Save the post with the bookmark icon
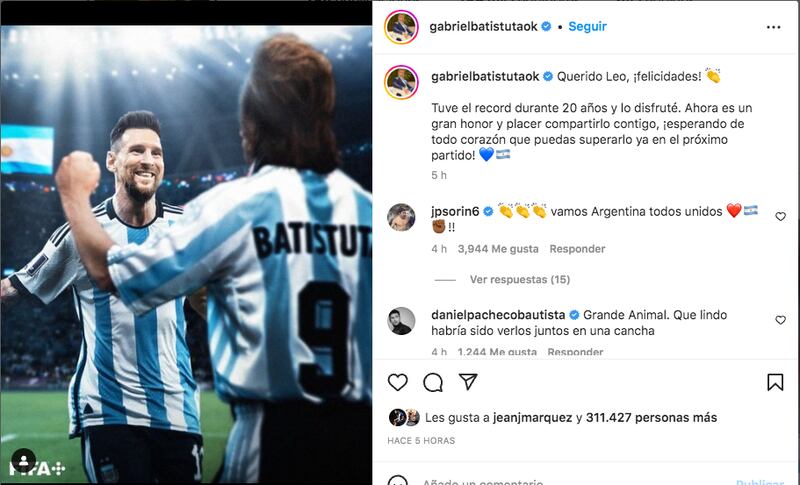This screenshot has height=485, width=800. coord(775,382)
